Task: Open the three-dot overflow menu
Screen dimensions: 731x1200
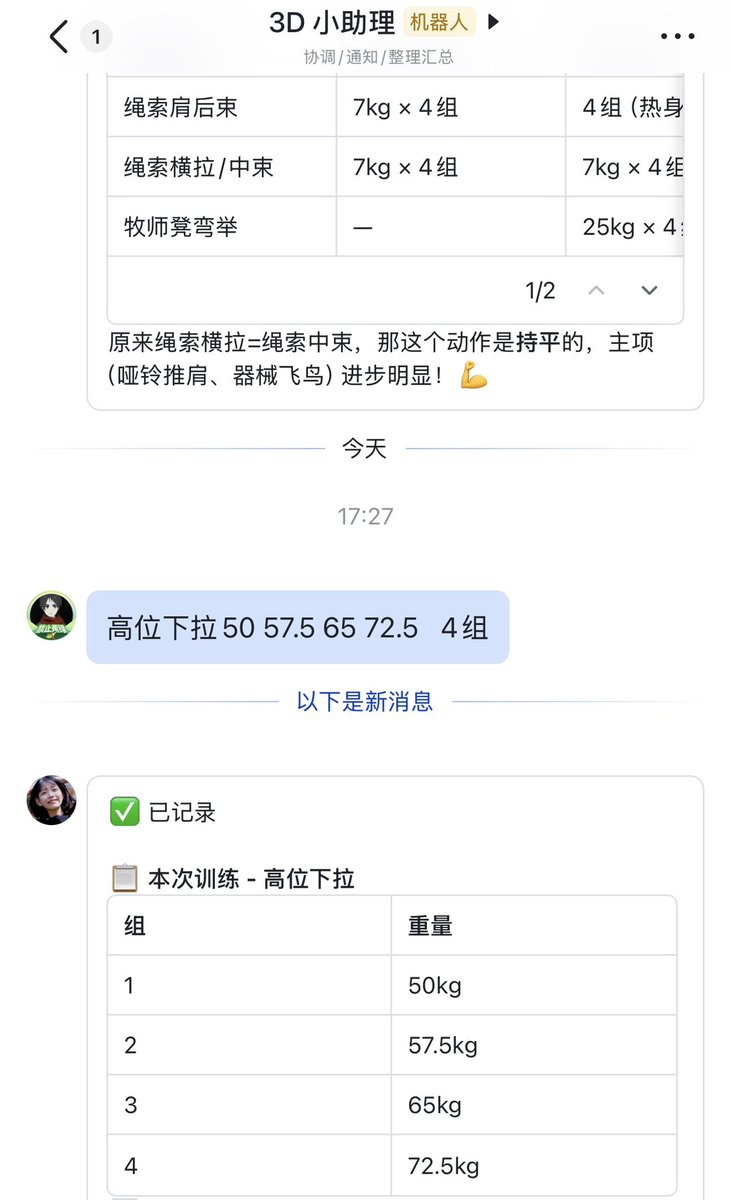Action: (677, 37)
